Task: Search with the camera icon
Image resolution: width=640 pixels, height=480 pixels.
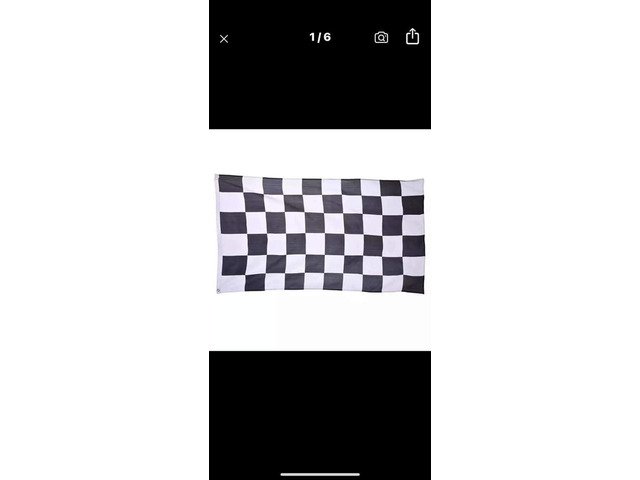Action: pyautogui.click(x=381, y=38)
